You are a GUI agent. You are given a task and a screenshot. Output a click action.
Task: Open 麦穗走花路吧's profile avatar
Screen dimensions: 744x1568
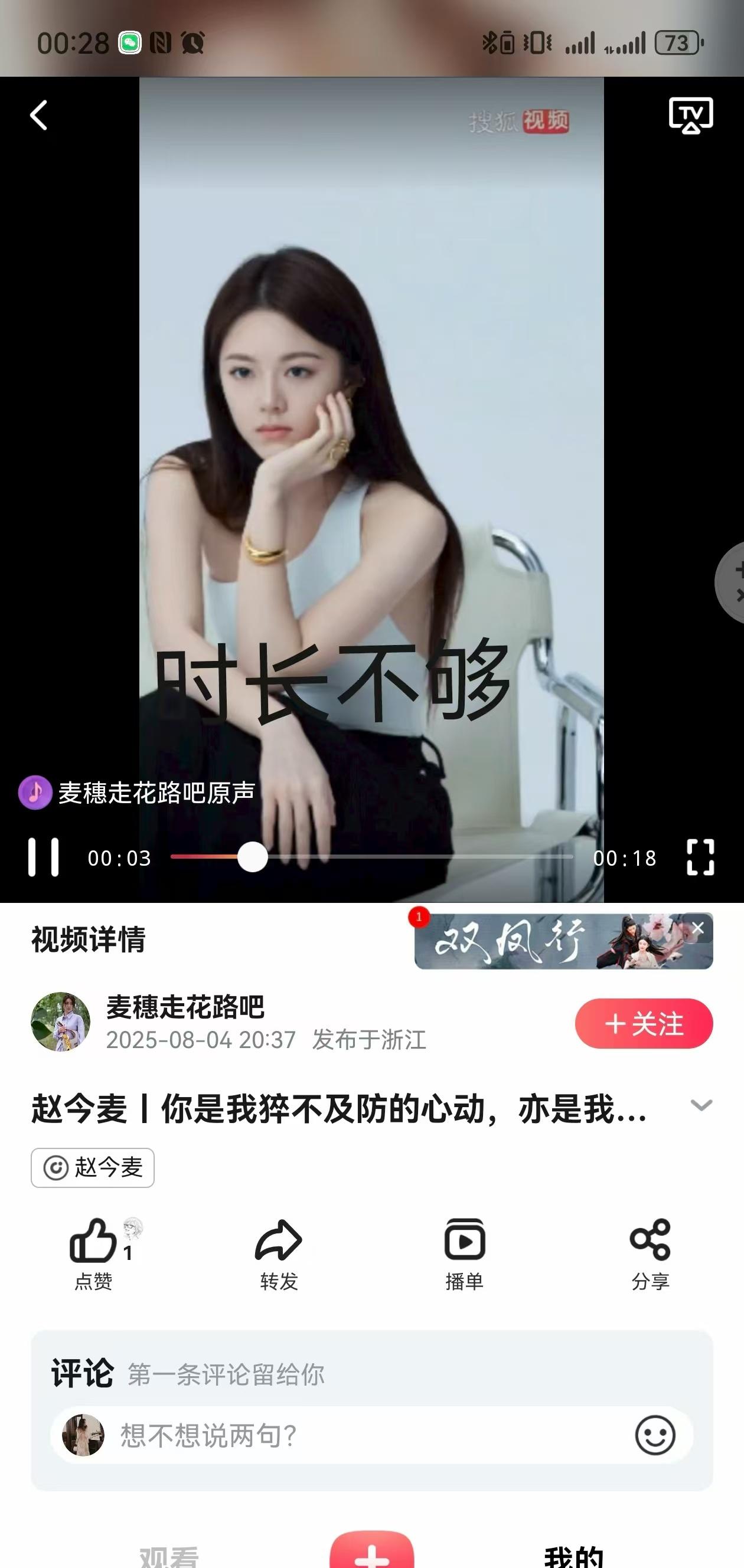(60, 1022)
